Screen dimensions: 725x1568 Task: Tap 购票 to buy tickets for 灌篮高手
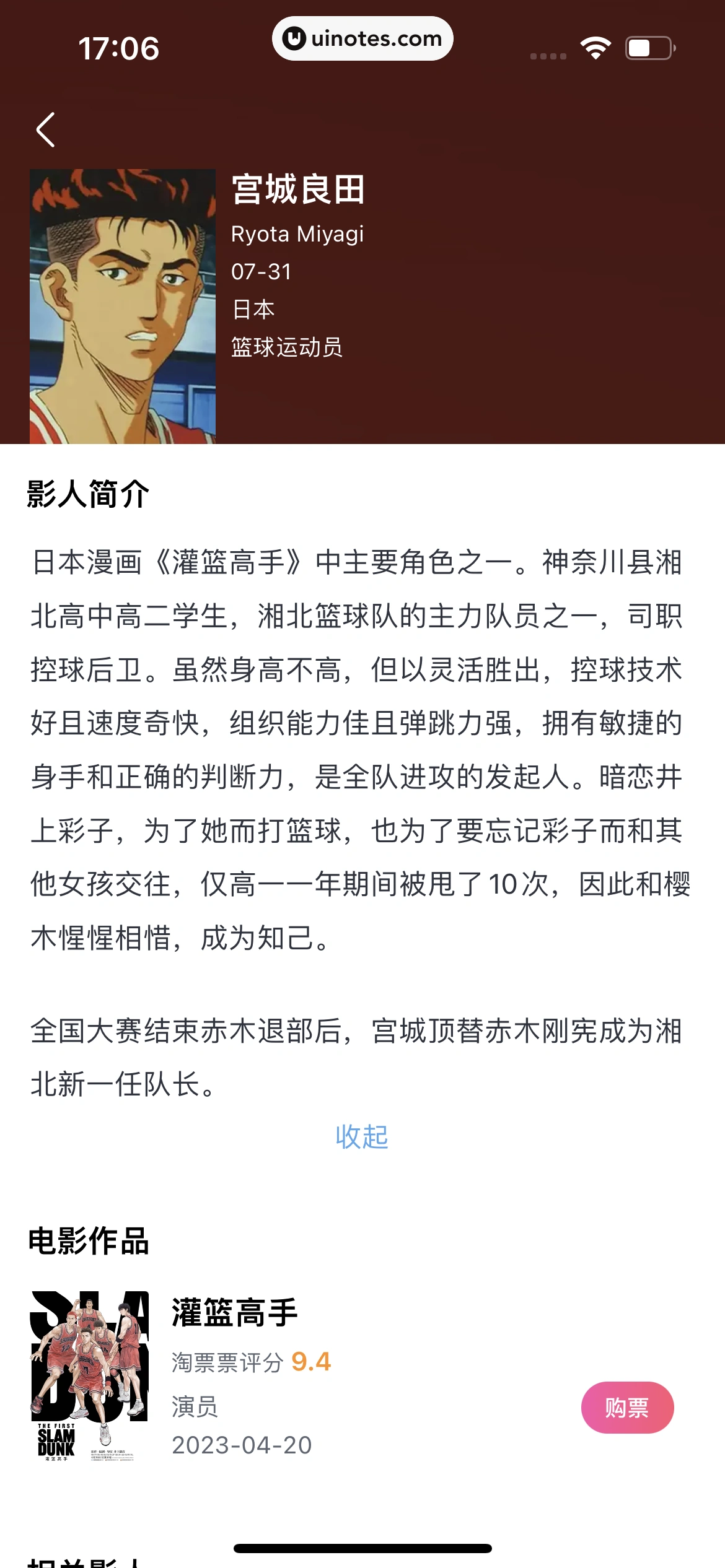(x=627, y=1408)
